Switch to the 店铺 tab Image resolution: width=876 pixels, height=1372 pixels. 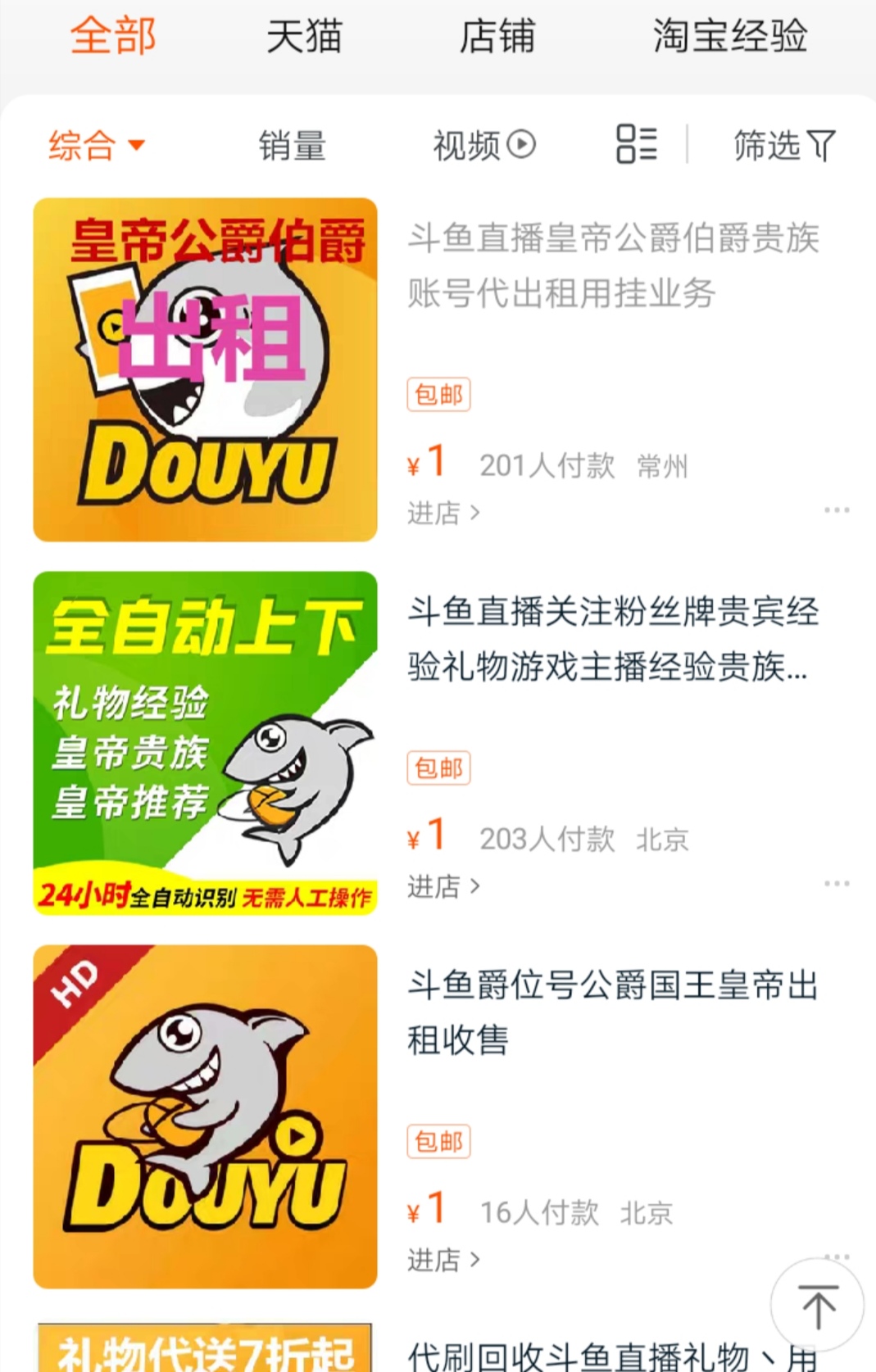497,37
